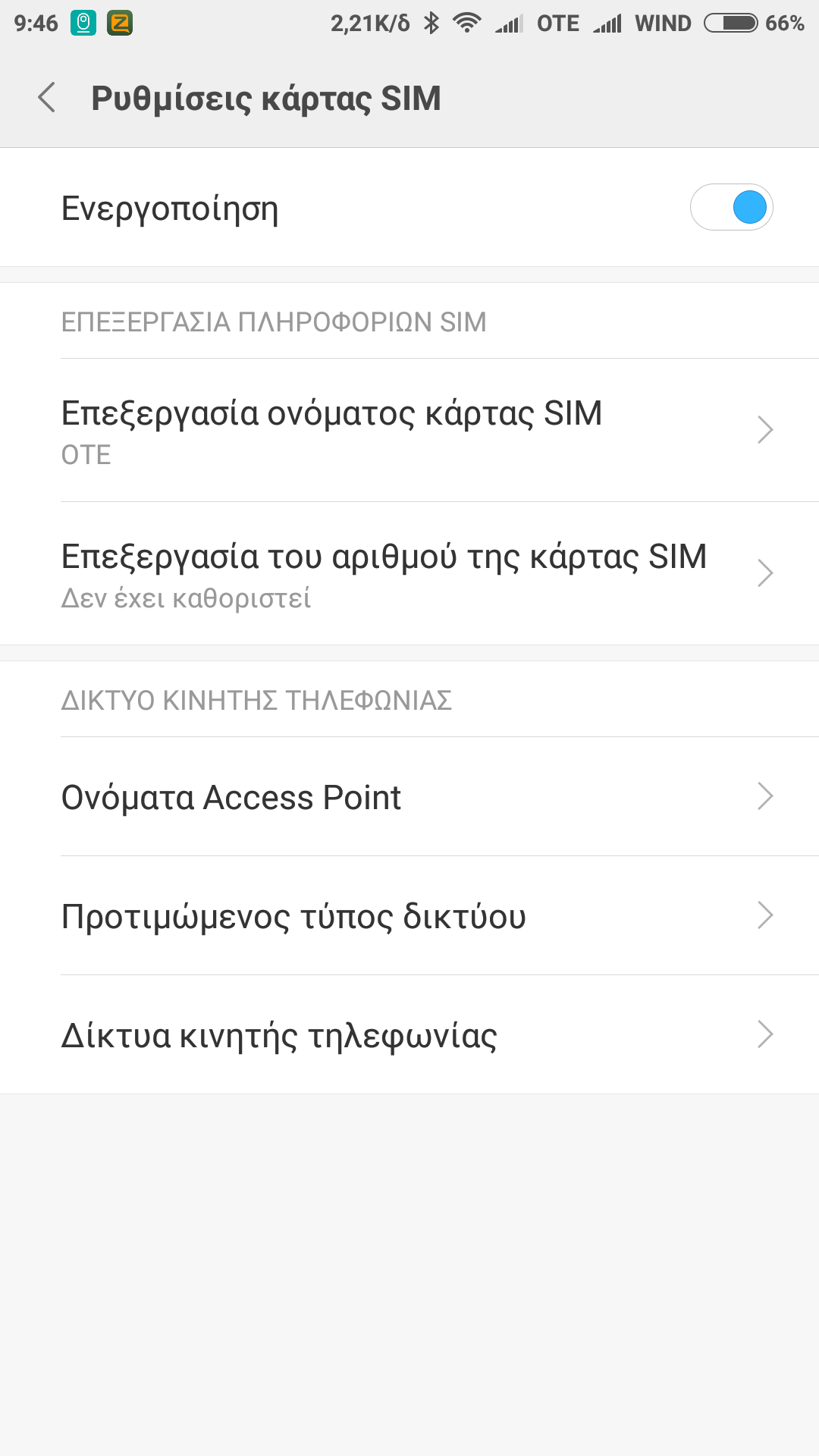Open Επεξεργασία του αριθμού της κάρτας SIM
Screen dimensions: 819x1456
coord(409,573)
